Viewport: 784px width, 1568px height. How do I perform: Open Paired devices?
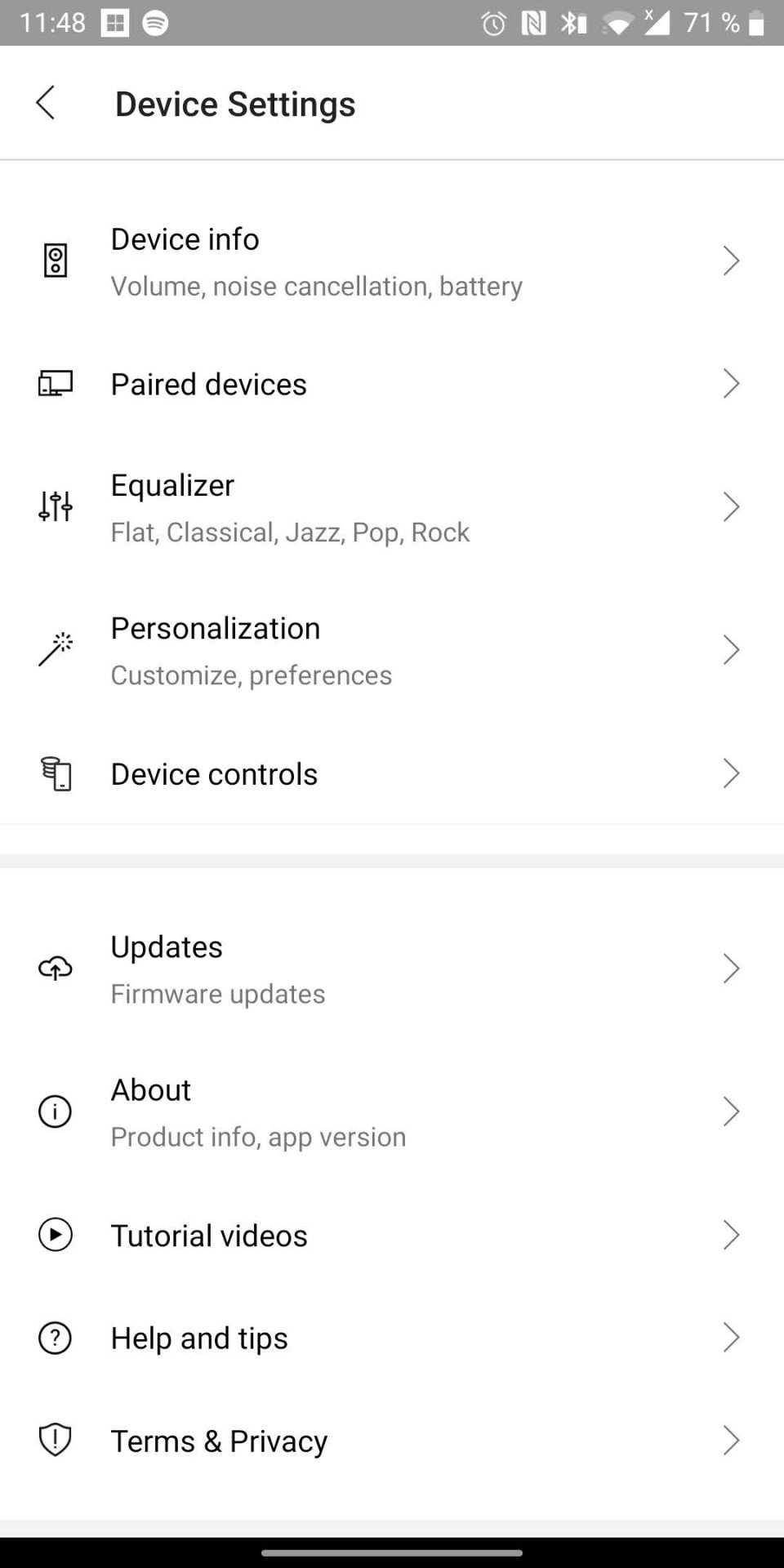click(x=392, y=384)
